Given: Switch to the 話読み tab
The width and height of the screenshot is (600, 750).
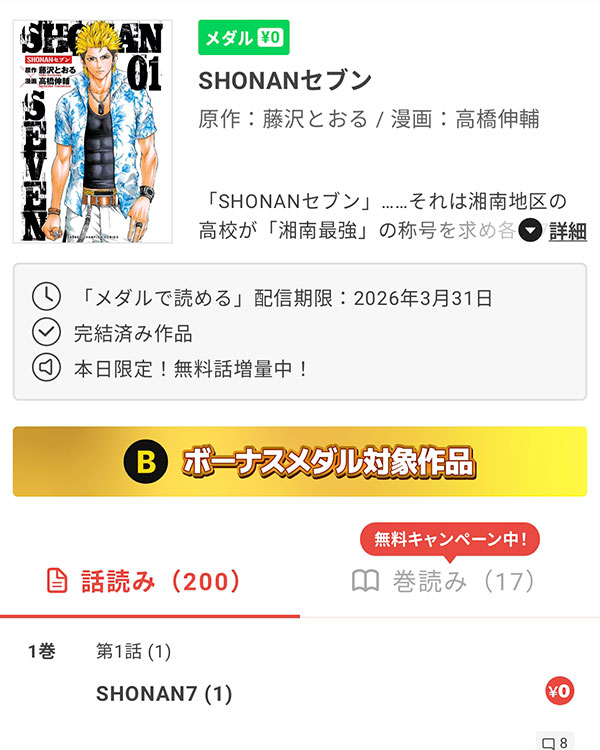Looking at the screenshot, I should [145, 581].
